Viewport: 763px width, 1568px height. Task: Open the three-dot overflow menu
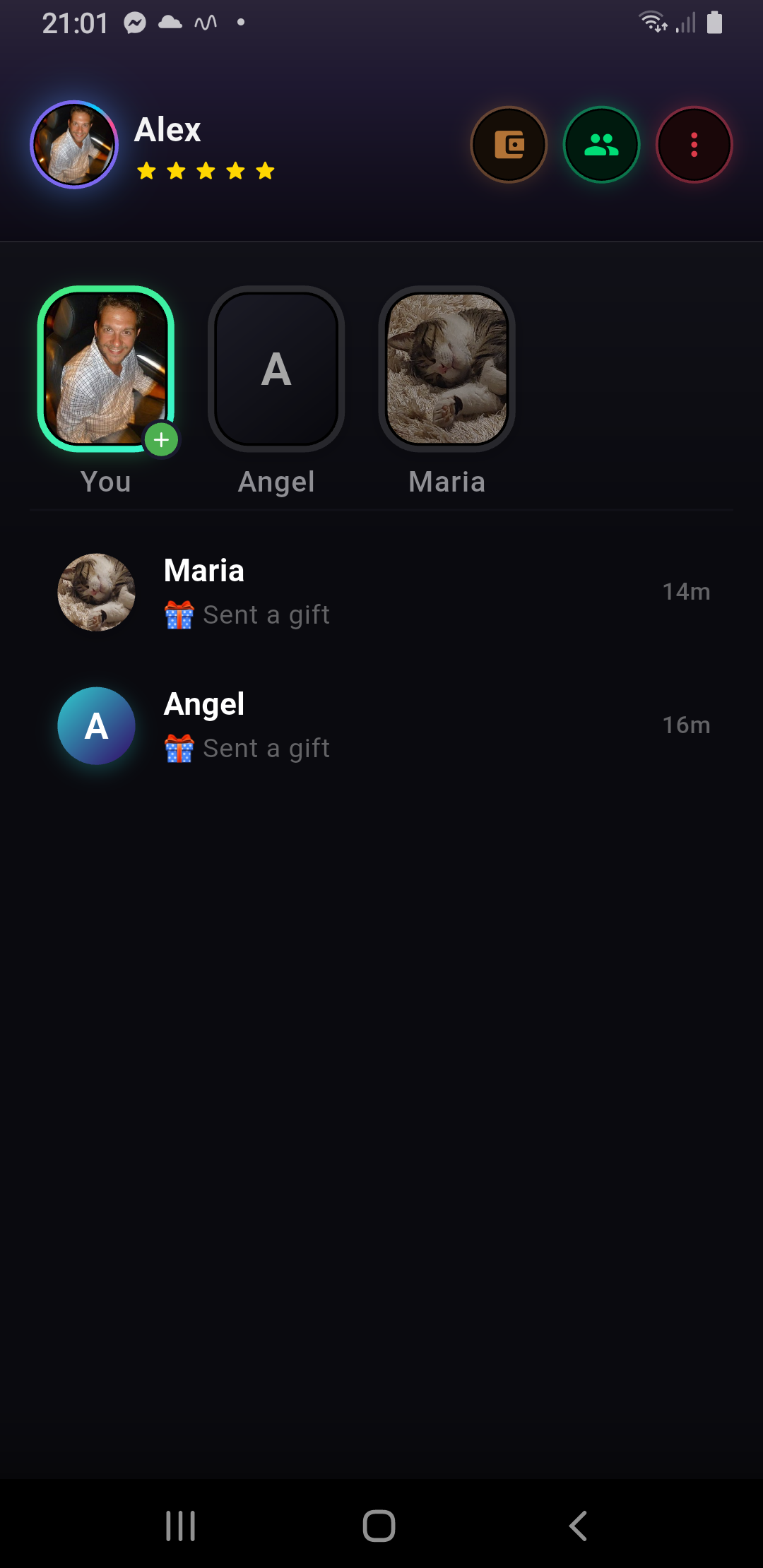(x=694, y=143)
